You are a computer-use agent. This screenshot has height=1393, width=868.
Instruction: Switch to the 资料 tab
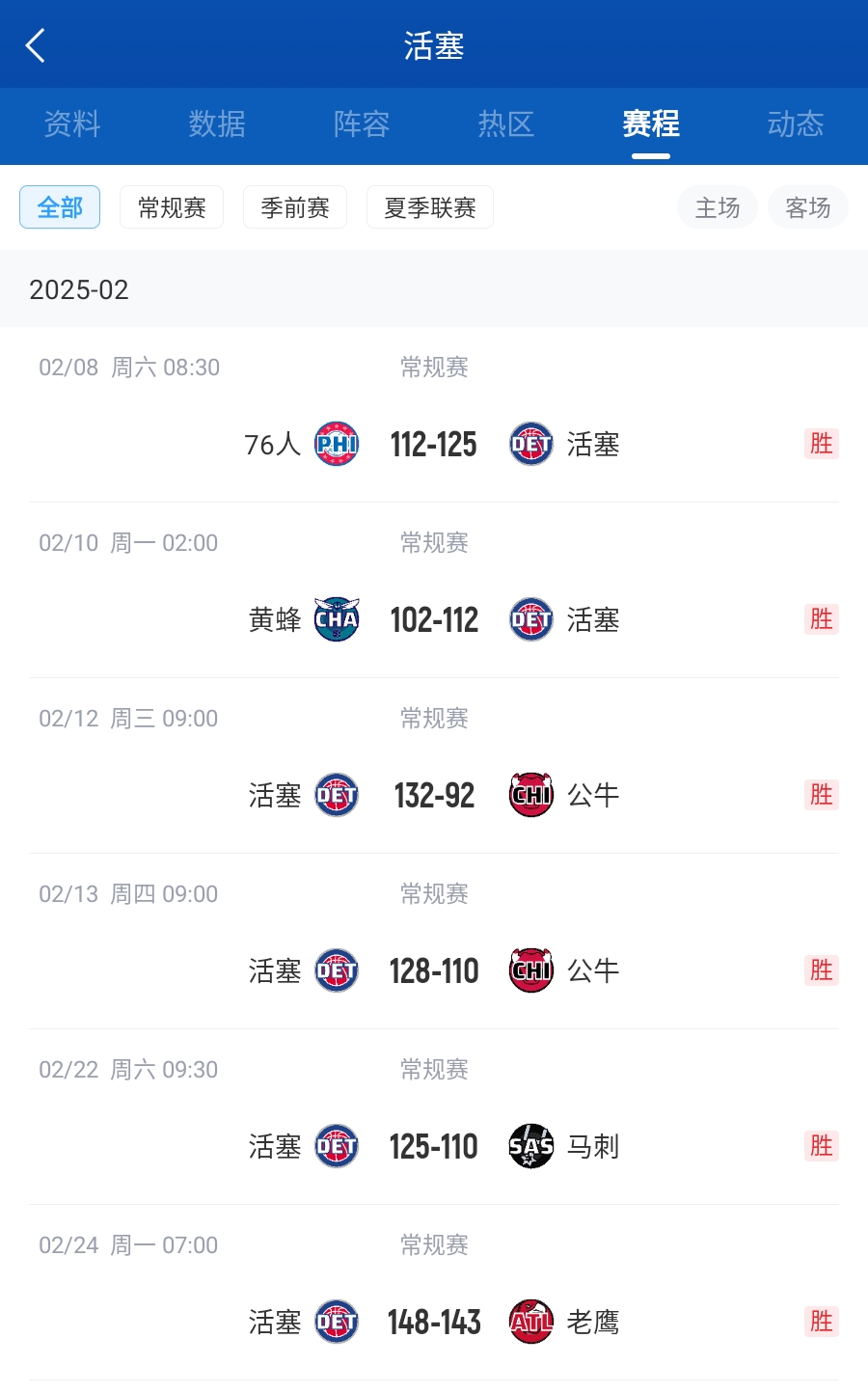click(x=72, y=124)
